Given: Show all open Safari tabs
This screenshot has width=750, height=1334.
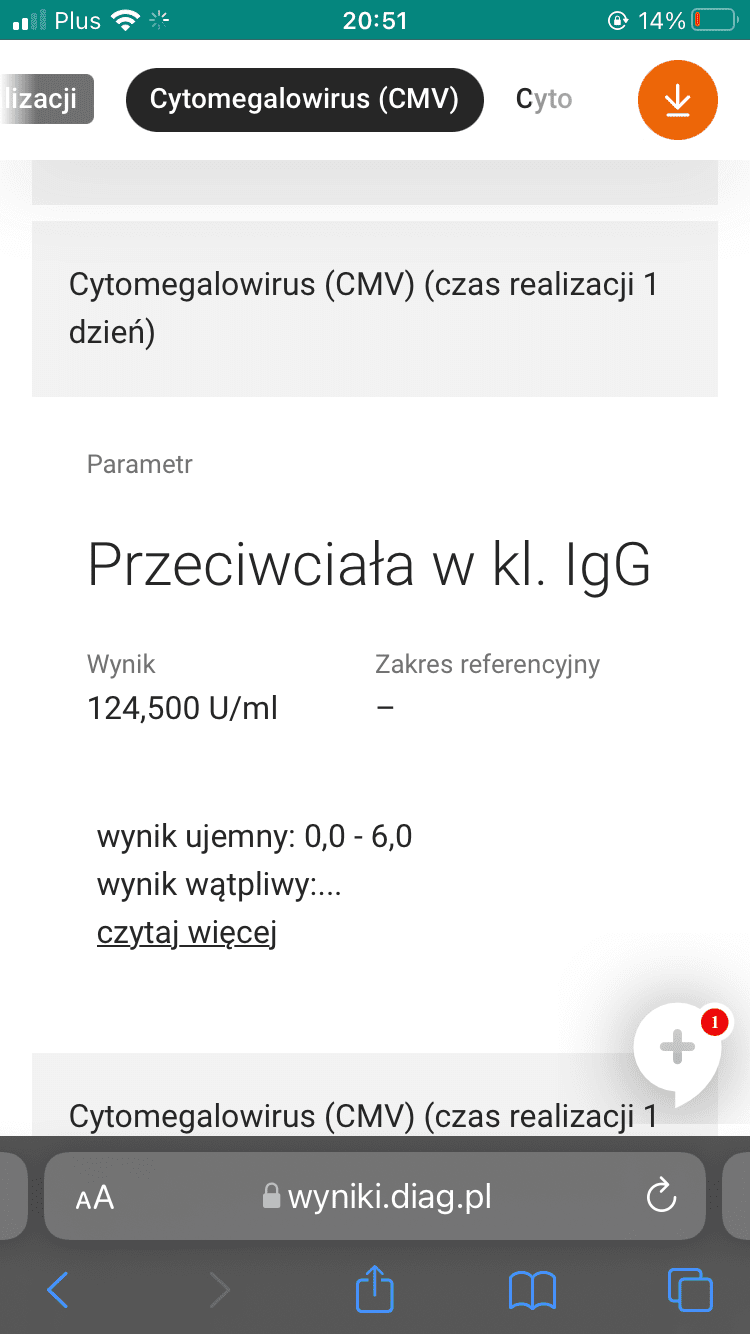Looking at the screenshot, I should (x=690, y=1290).
